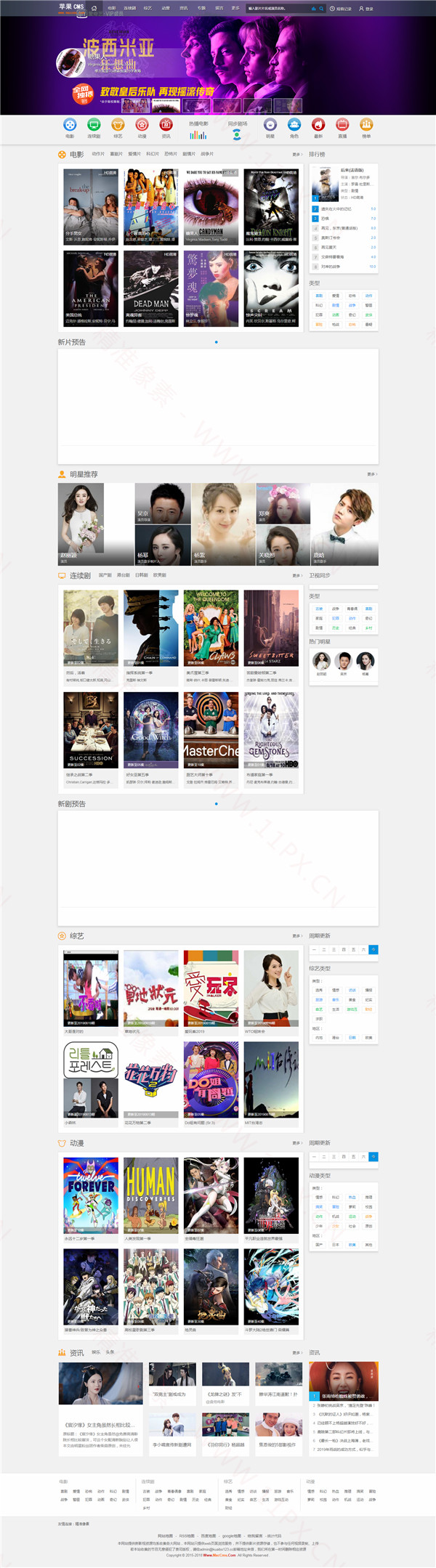Tap the 登录 login link
Screen dimensions: 436x1568
[366, 9]
